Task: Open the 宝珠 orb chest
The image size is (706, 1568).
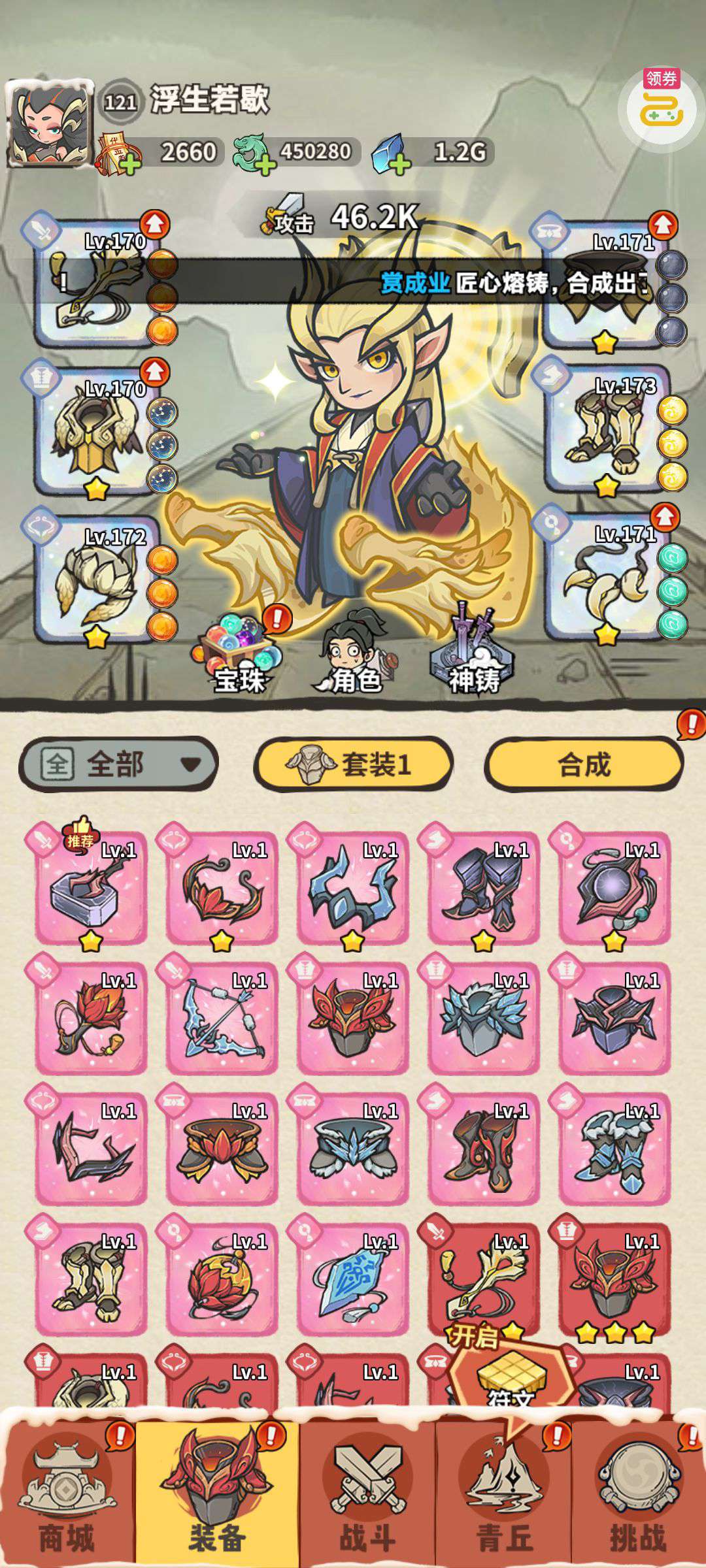Action: pos(240,653)
